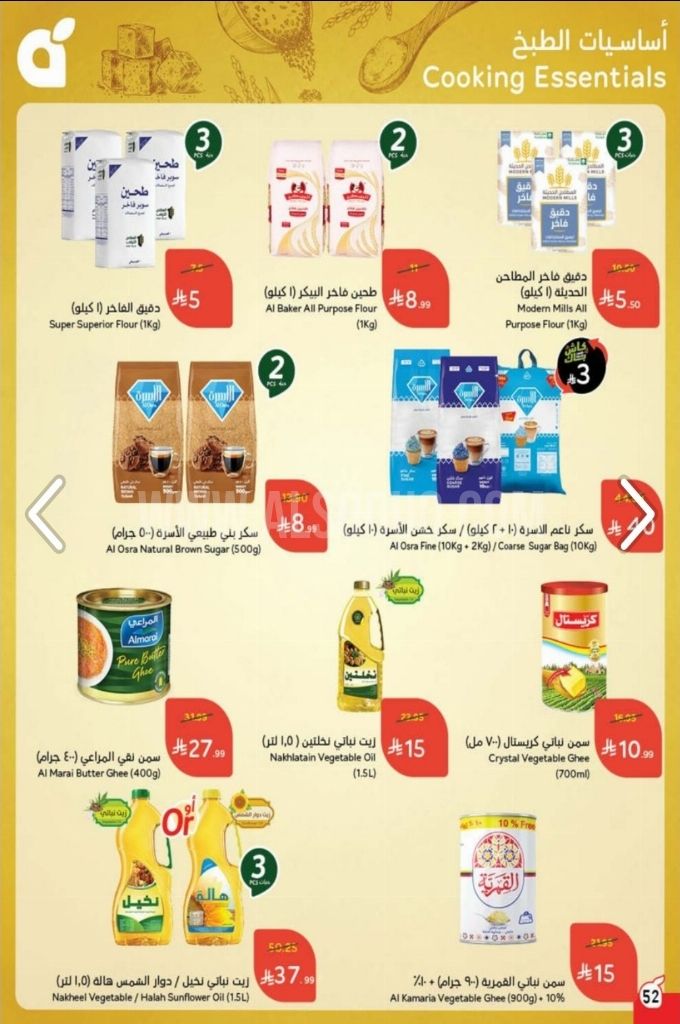This screenshot has width=680, height=1024.
Task: Go to the previous flyer page
Action: (x=45, y=513)
